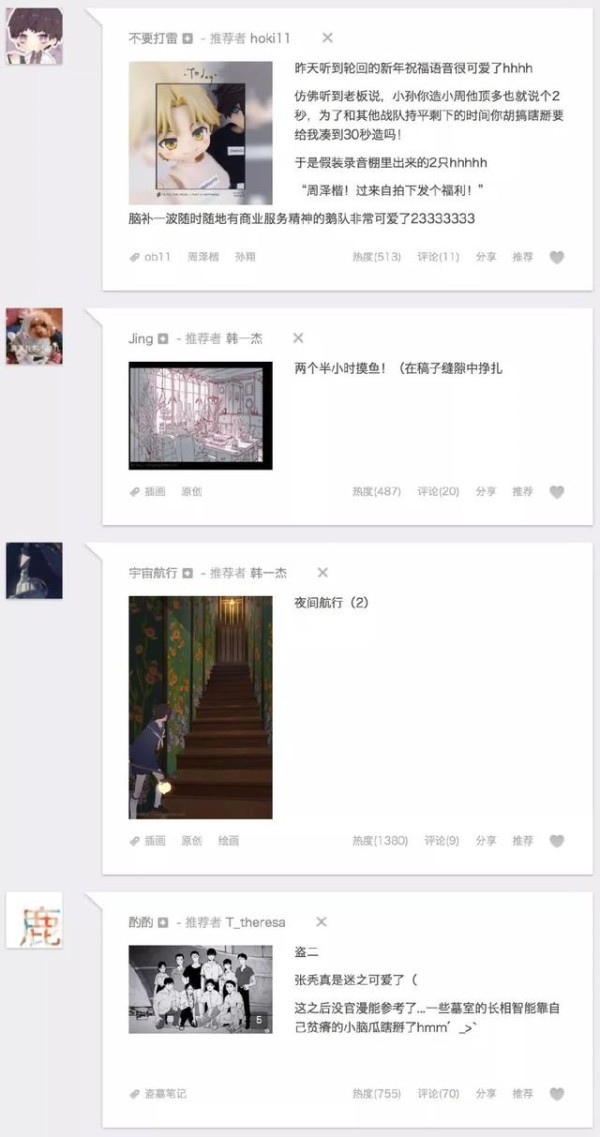600x1137 pixels.
Task: Dismiss the post by 宇宙航行
Action: (322, 573)
